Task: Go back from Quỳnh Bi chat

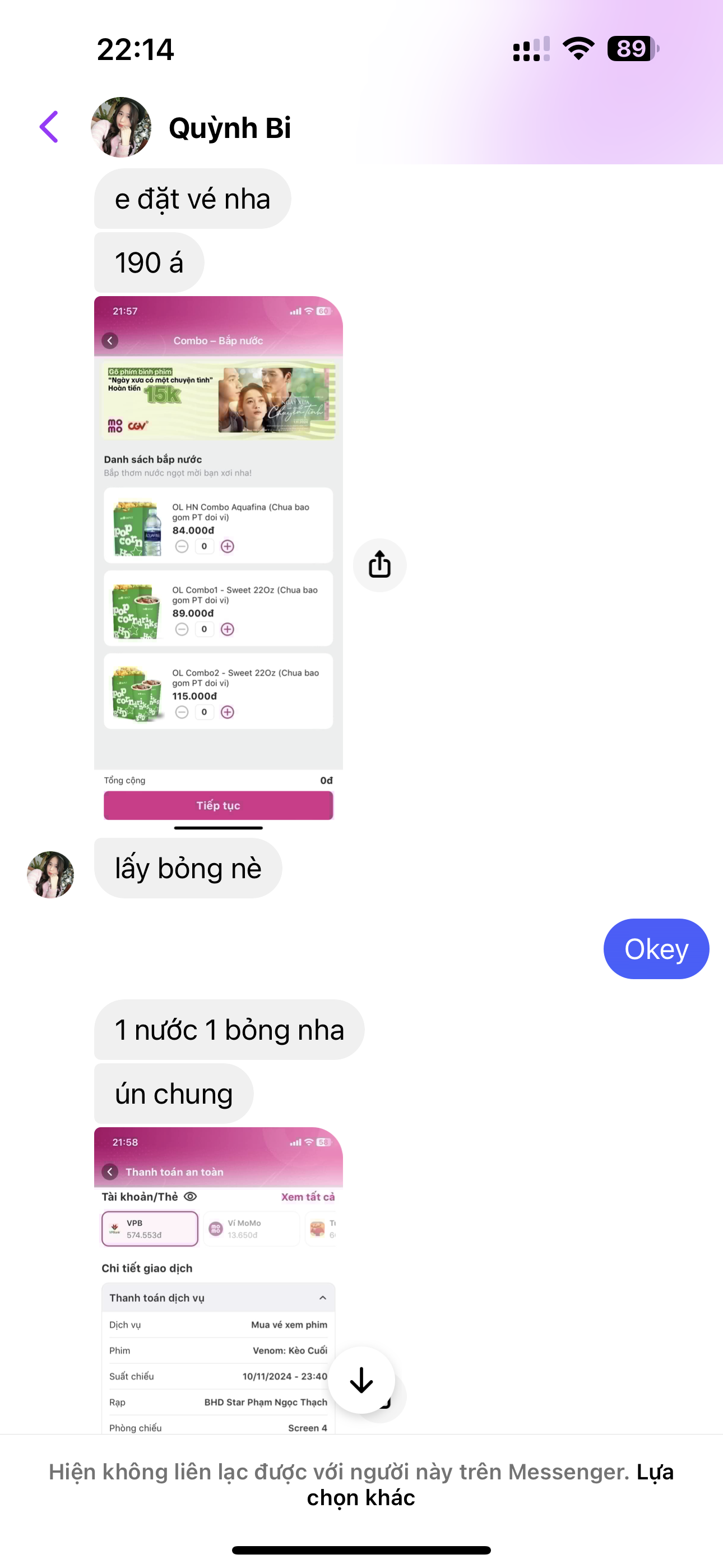Action: pos(49,127)
